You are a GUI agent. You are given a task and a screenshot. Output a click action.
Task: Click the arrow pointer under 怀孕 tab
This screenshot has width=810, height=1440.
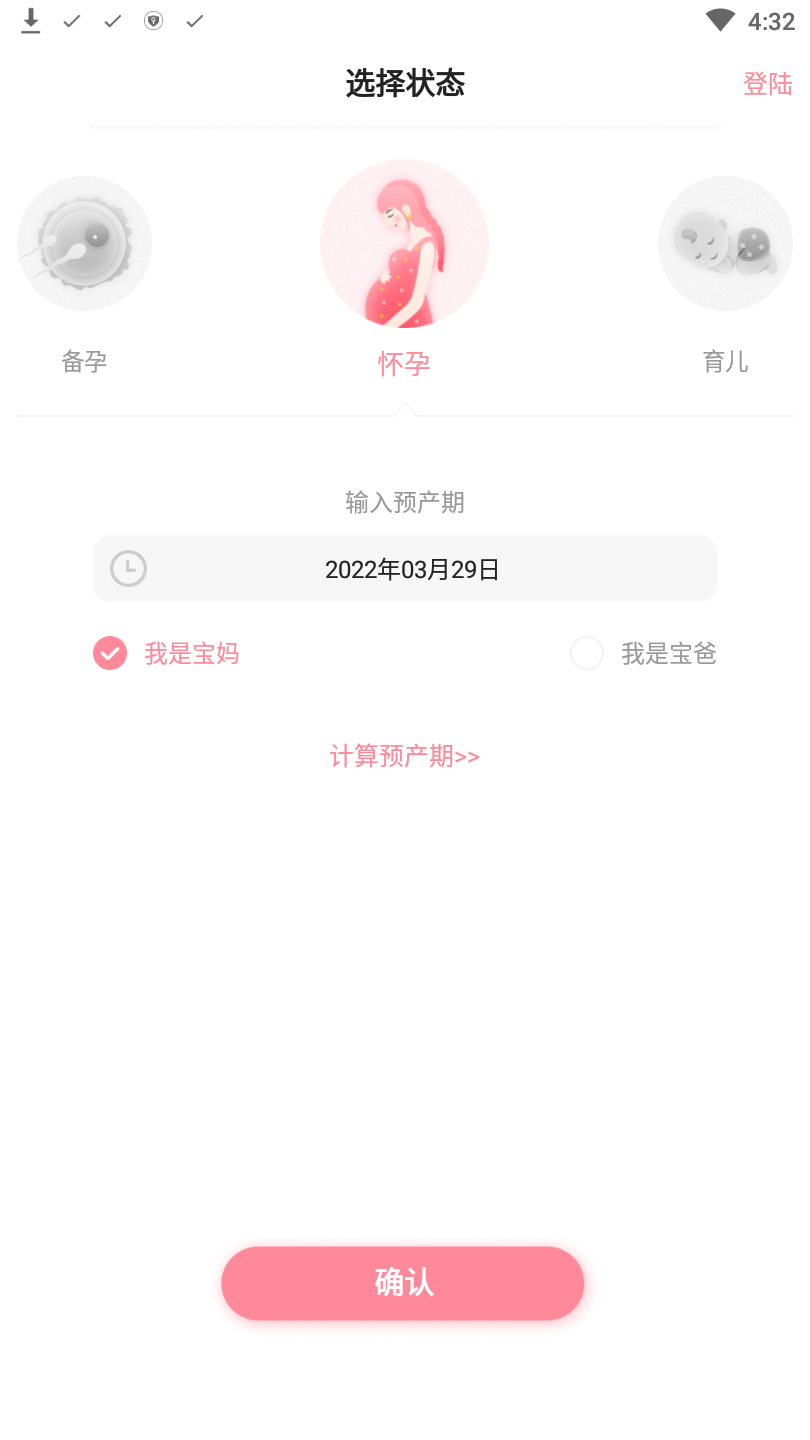point(404,408)
